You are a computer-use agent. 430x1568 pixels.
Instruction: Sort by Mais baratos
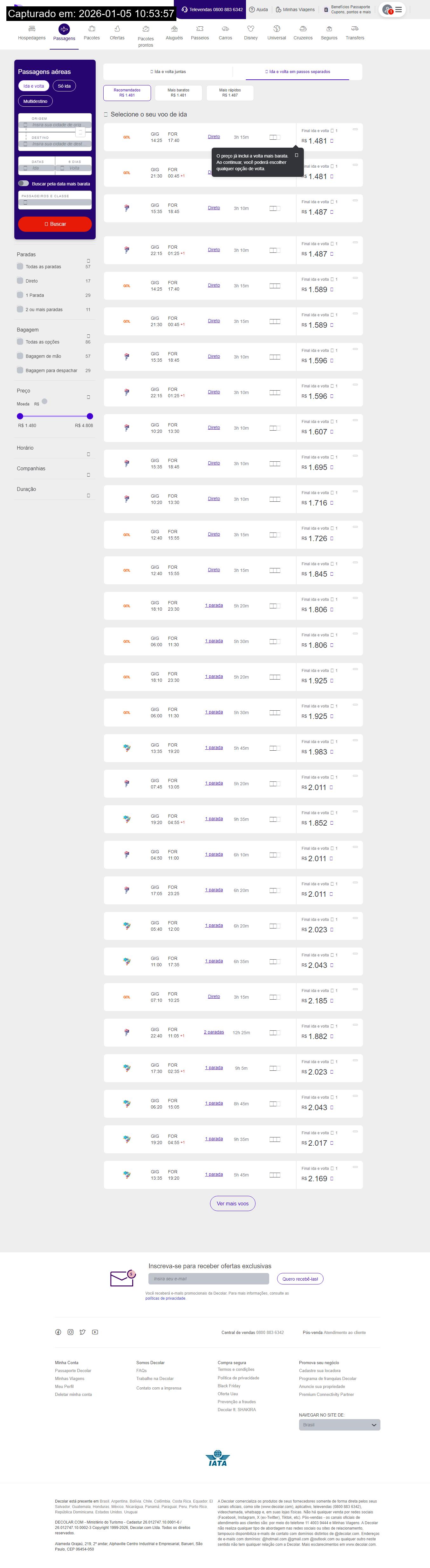(179, 92)
